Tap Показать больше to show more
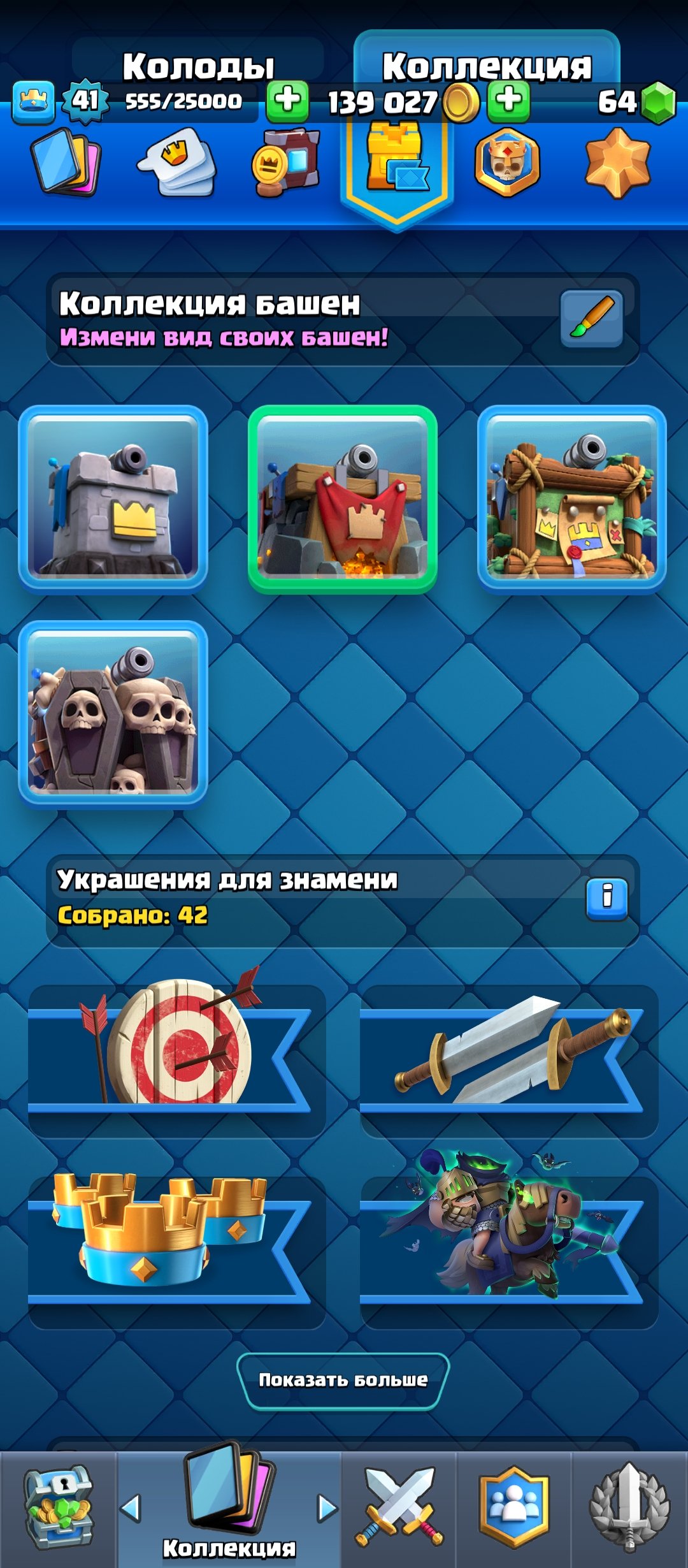The width and height of the screenshot is (688, 1568). pos(343,1381)
